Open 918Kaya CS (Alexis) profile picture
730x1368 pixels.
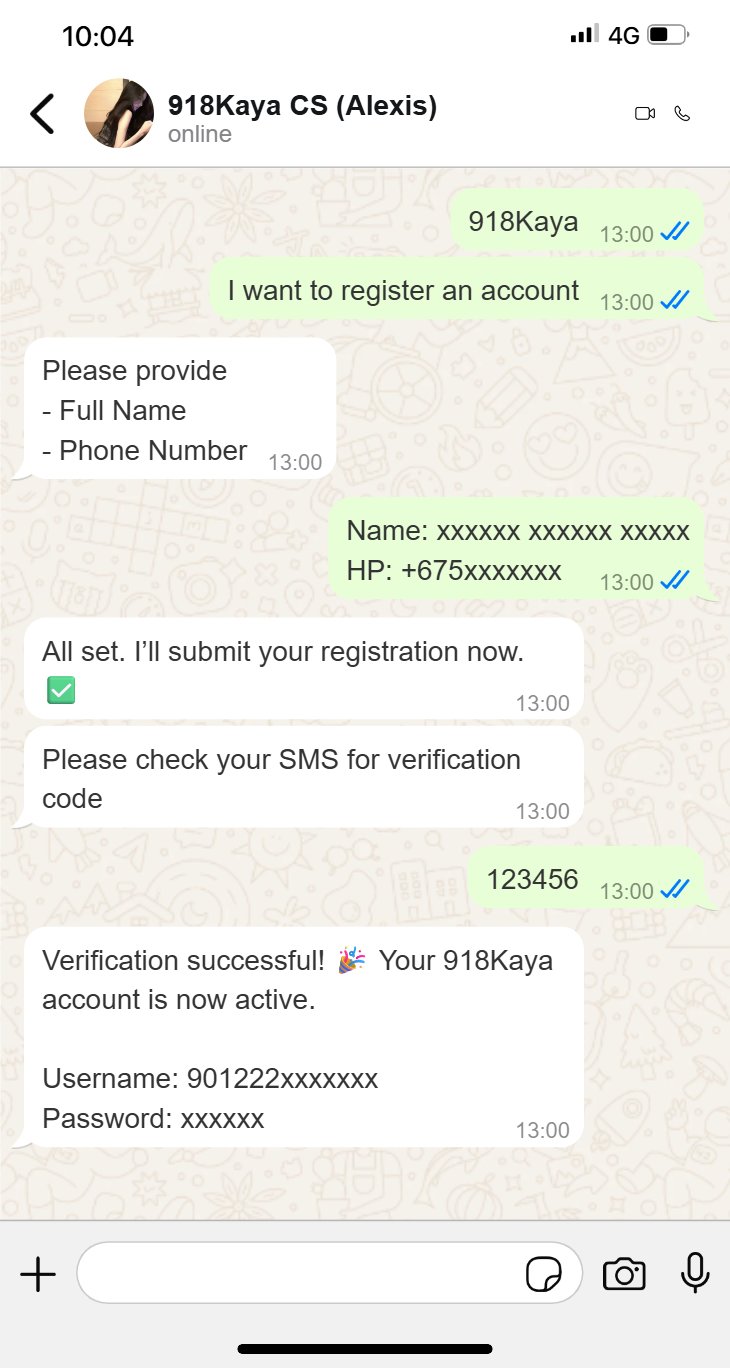119,114
